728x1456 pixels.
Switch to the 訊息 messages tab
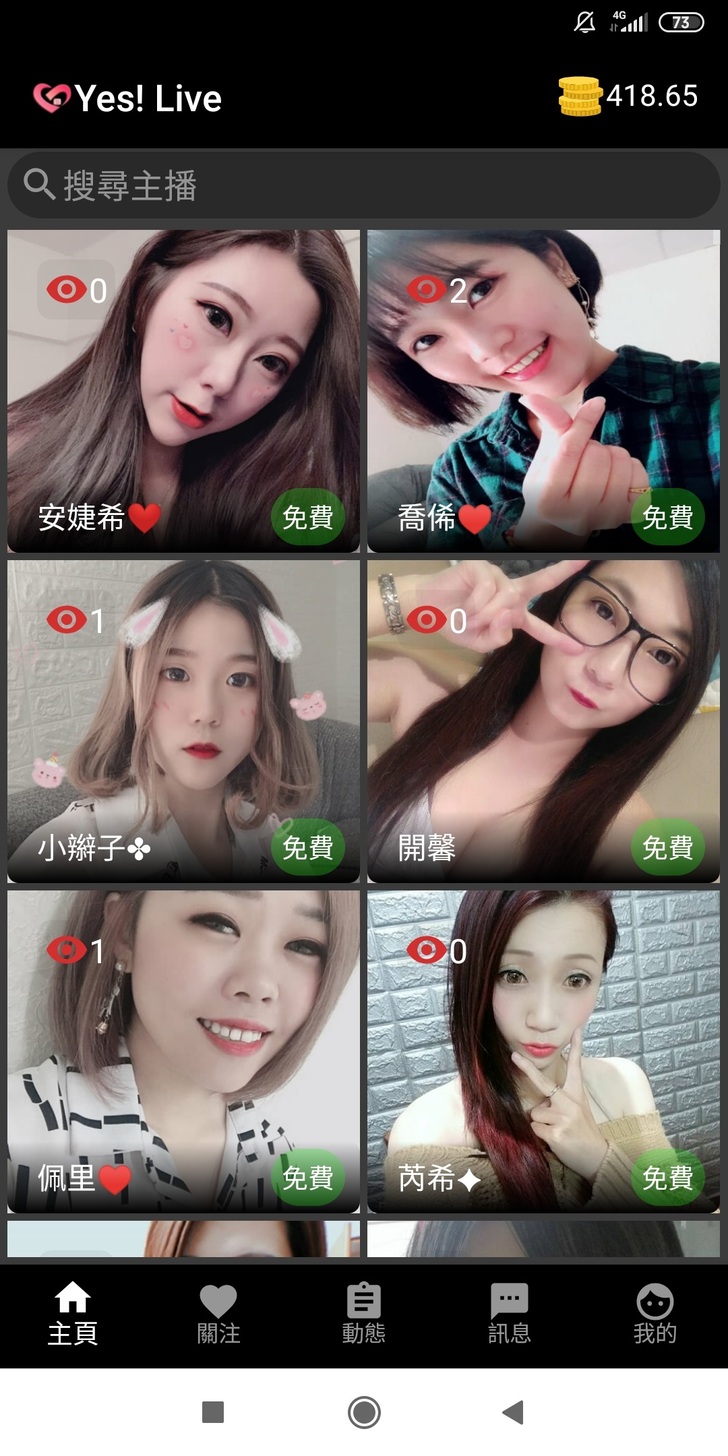[509, 1314]
